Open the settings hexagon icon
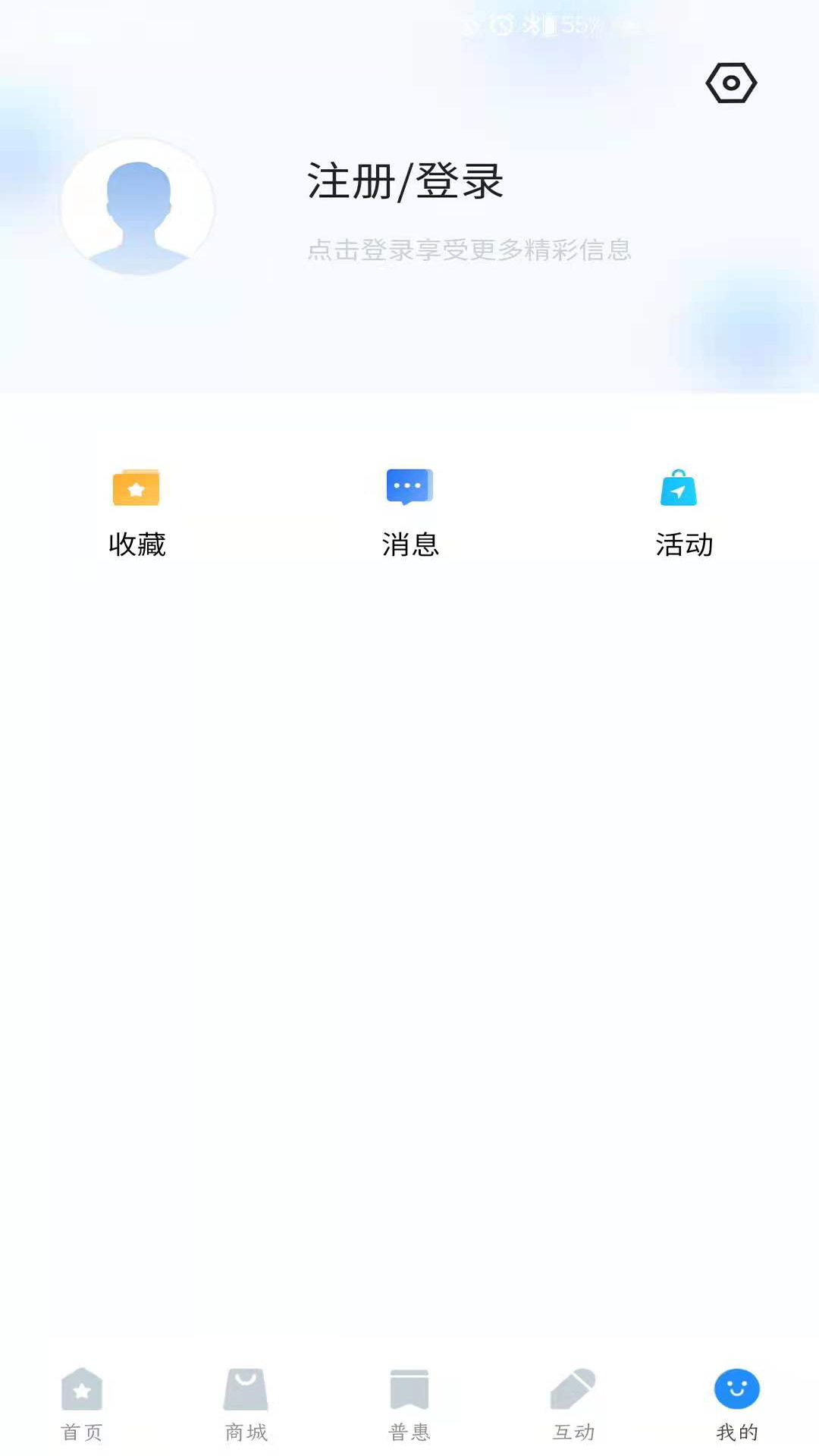The image size is (819, 1456). (731, 83)
